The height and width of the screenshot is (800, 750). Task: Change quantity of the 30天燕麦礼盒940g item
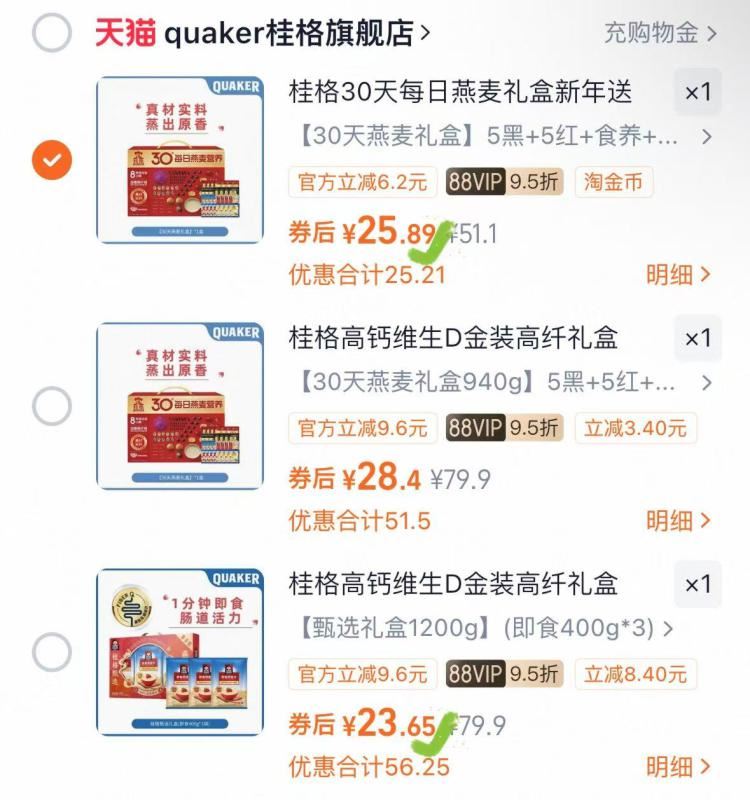point(697,339)
